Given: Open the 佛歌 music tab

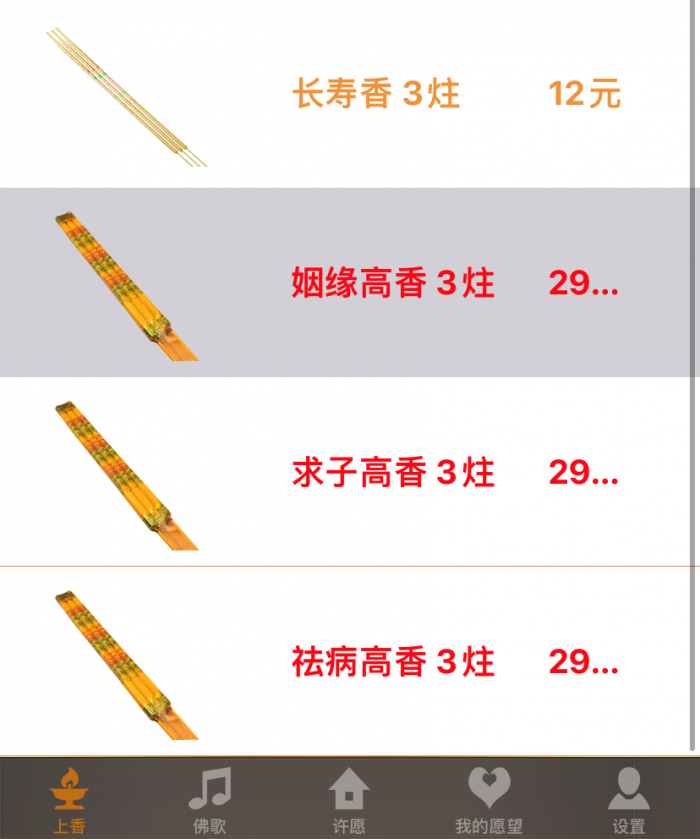Looking at the screenshot, I should (209, 799).
